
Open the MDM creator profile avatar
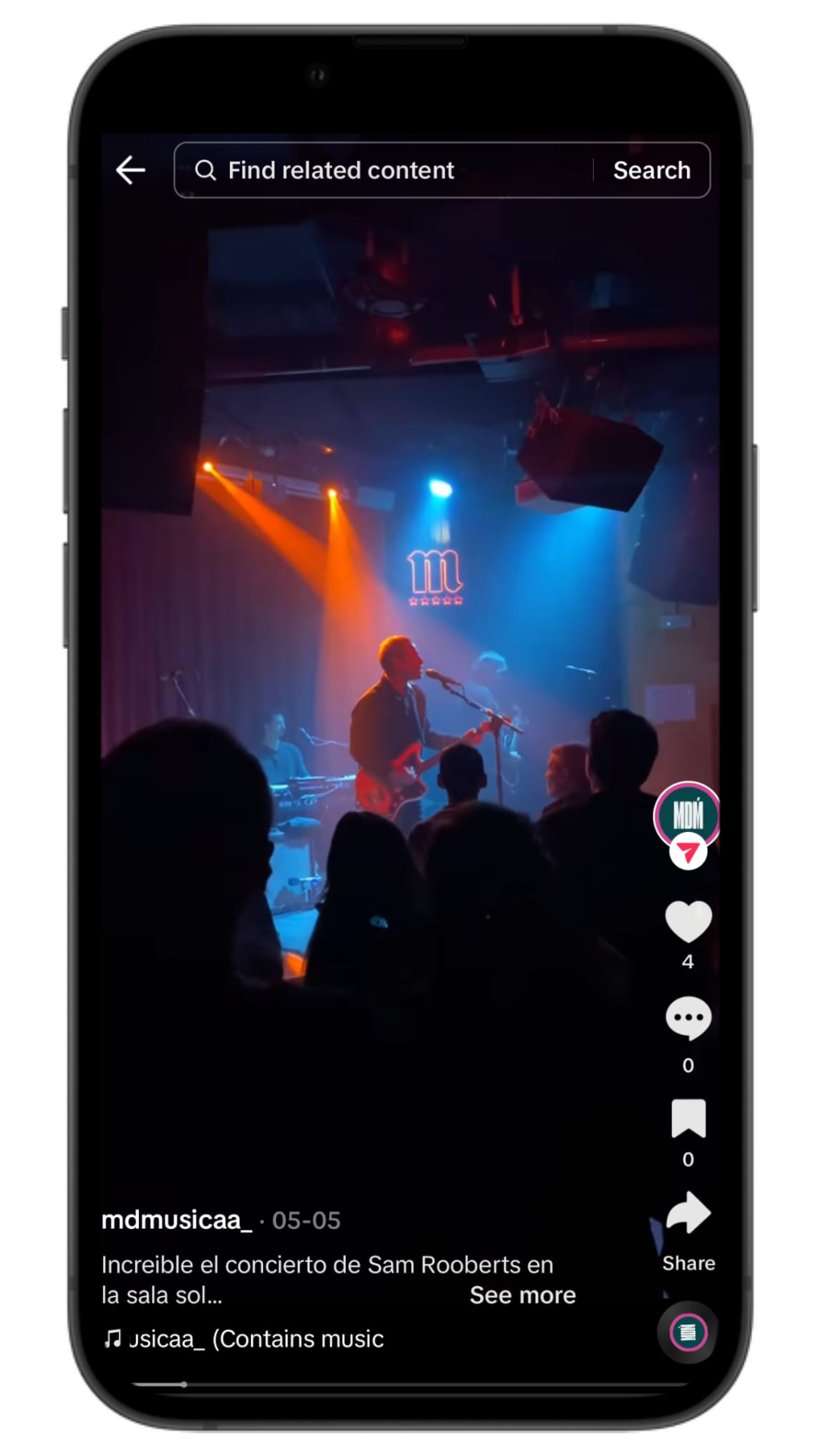tap(687, 815)
